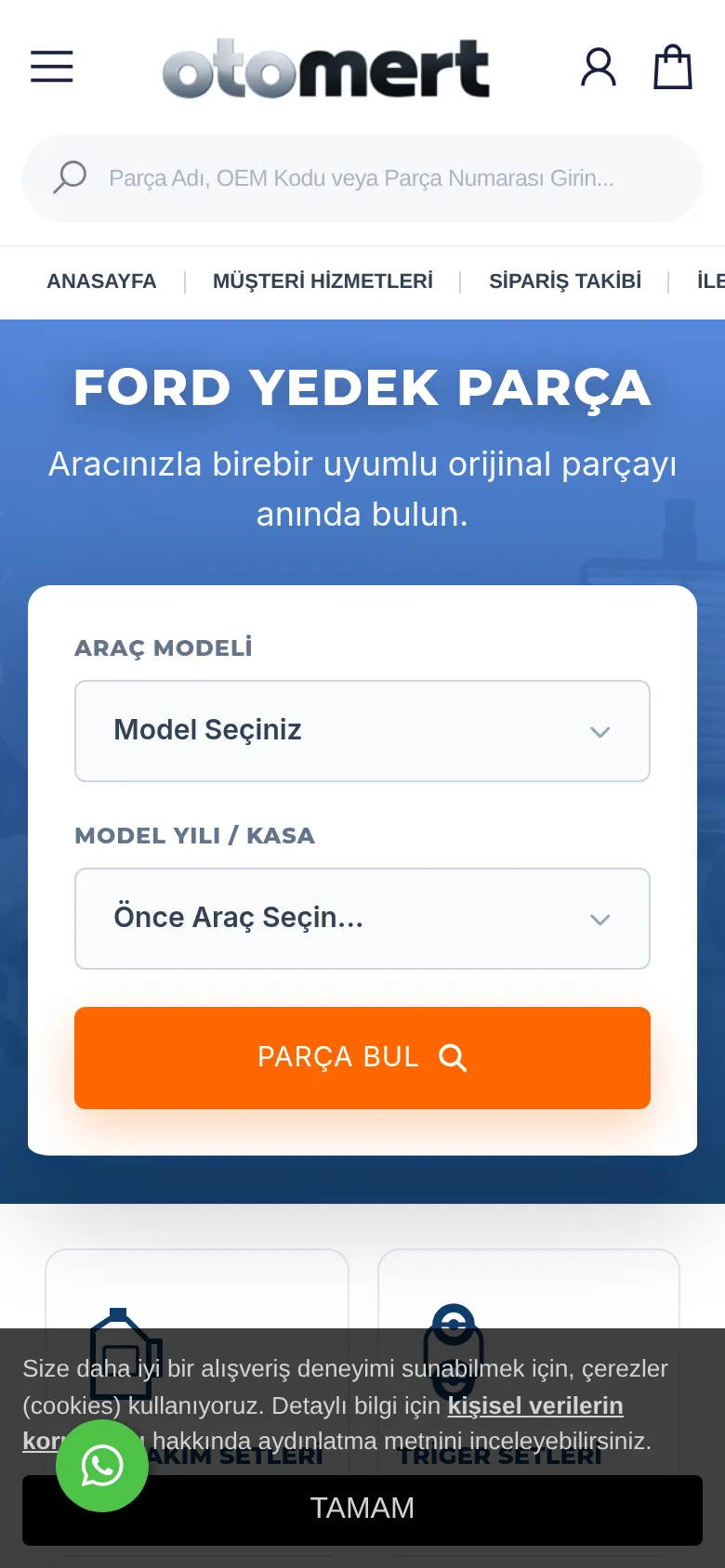Expand the Model Seçiniz dropdown
Screen dimensions: 725x1568
click(x=362, y=731)
